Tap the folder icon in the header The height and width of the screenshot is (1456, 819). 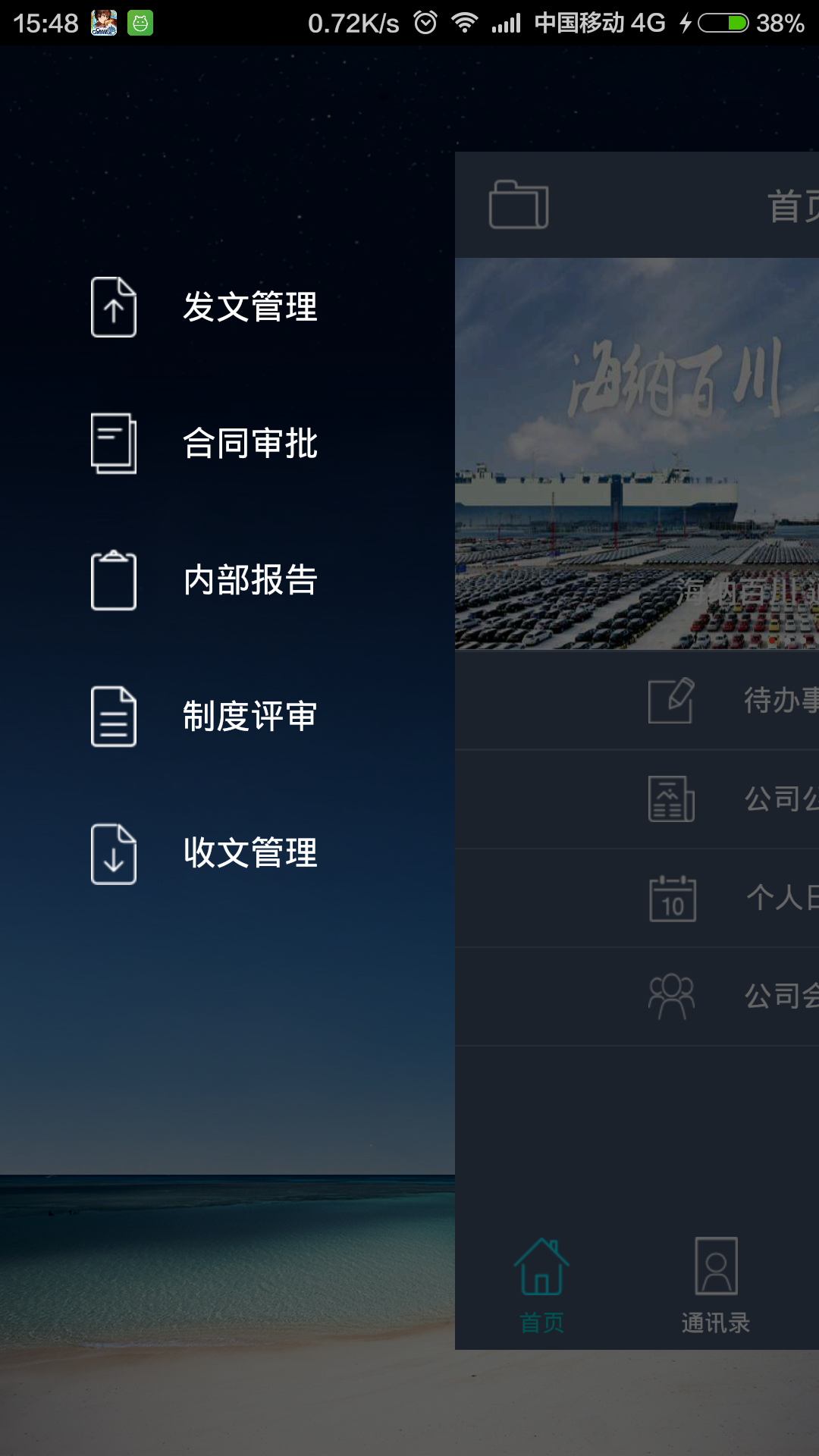point(519,205)
